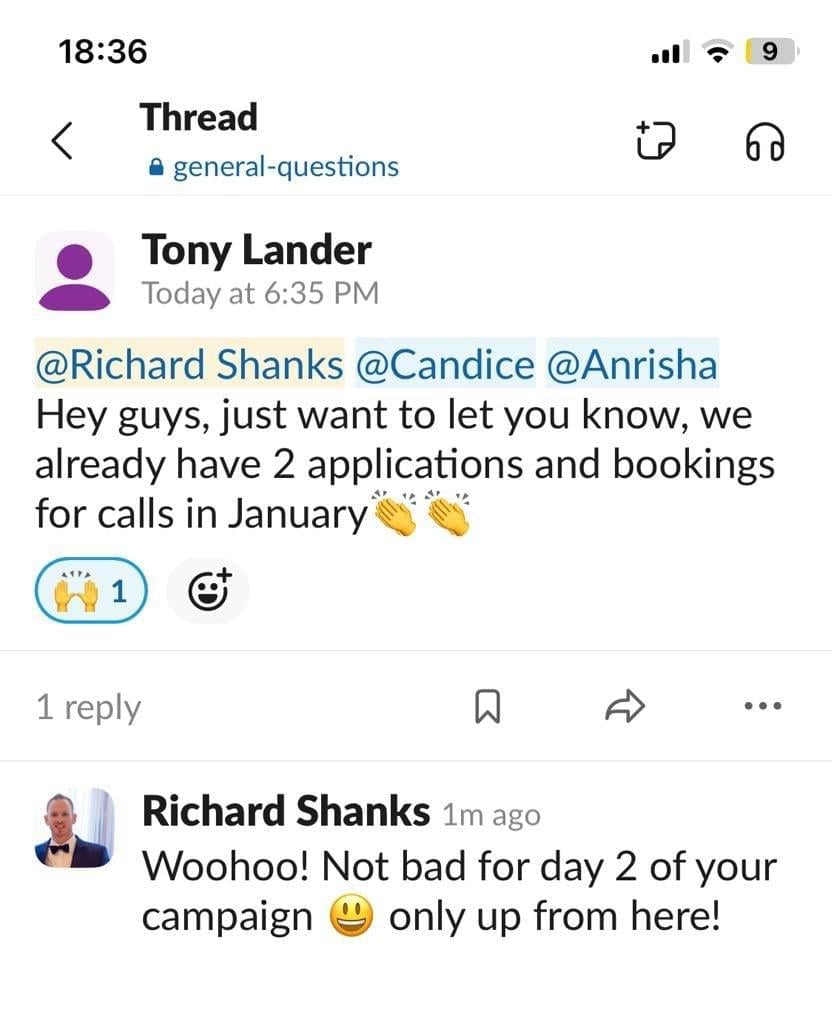Open the @Richard Shanks mention
This screenshot has height=1024, width=832.
point(190,365)
